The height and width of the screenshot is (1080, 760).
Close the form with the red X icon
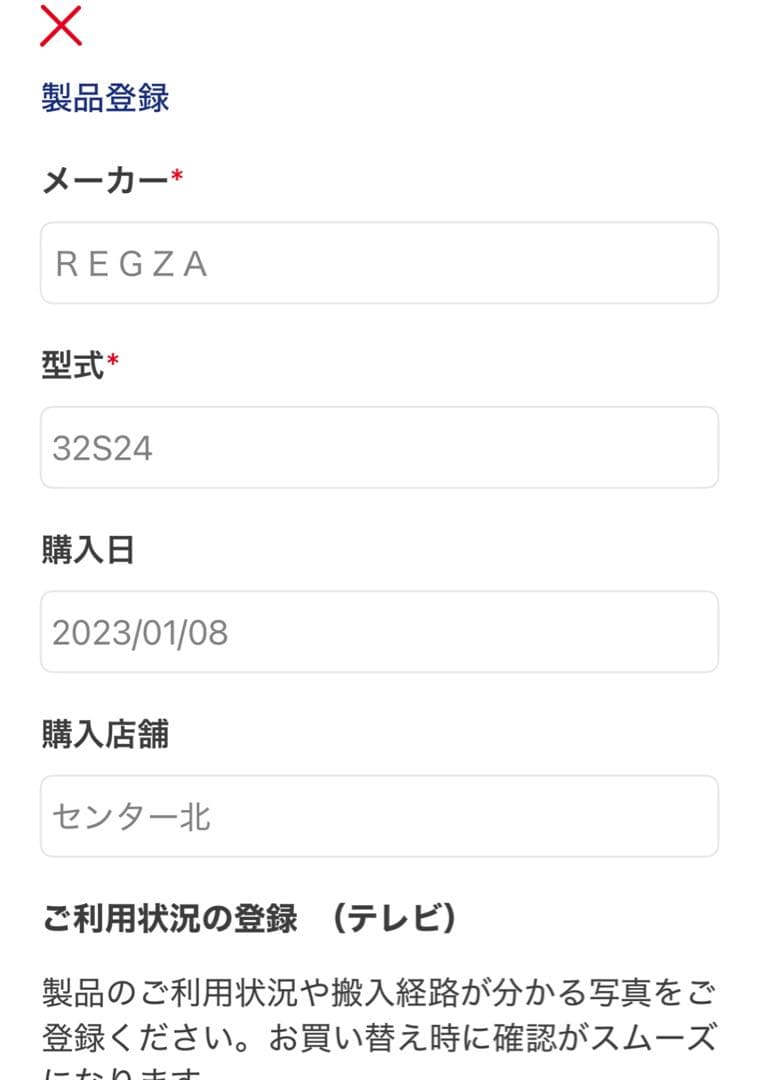[x=58, y=27]
